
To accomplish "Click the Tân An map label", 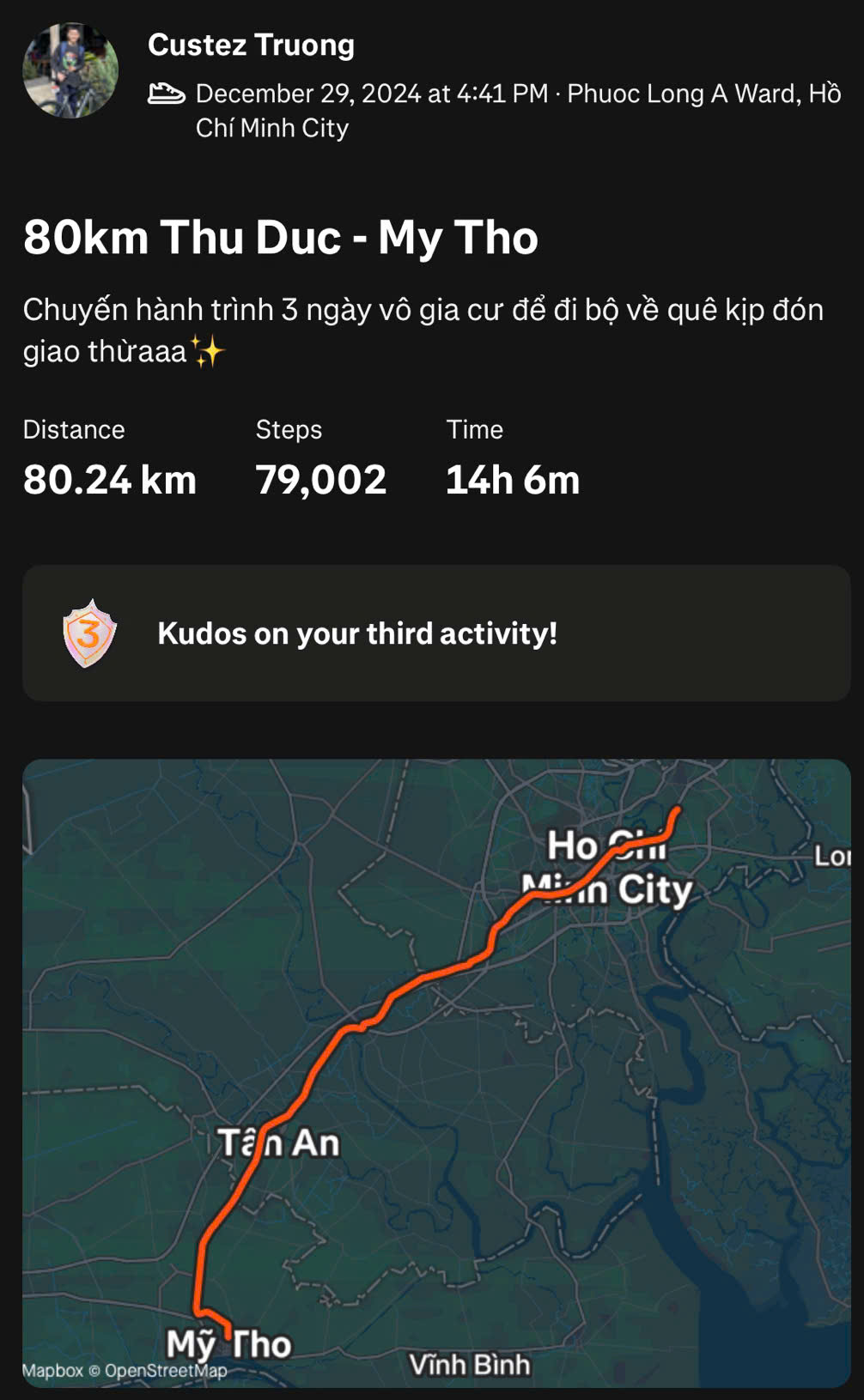I will 280,1142.
